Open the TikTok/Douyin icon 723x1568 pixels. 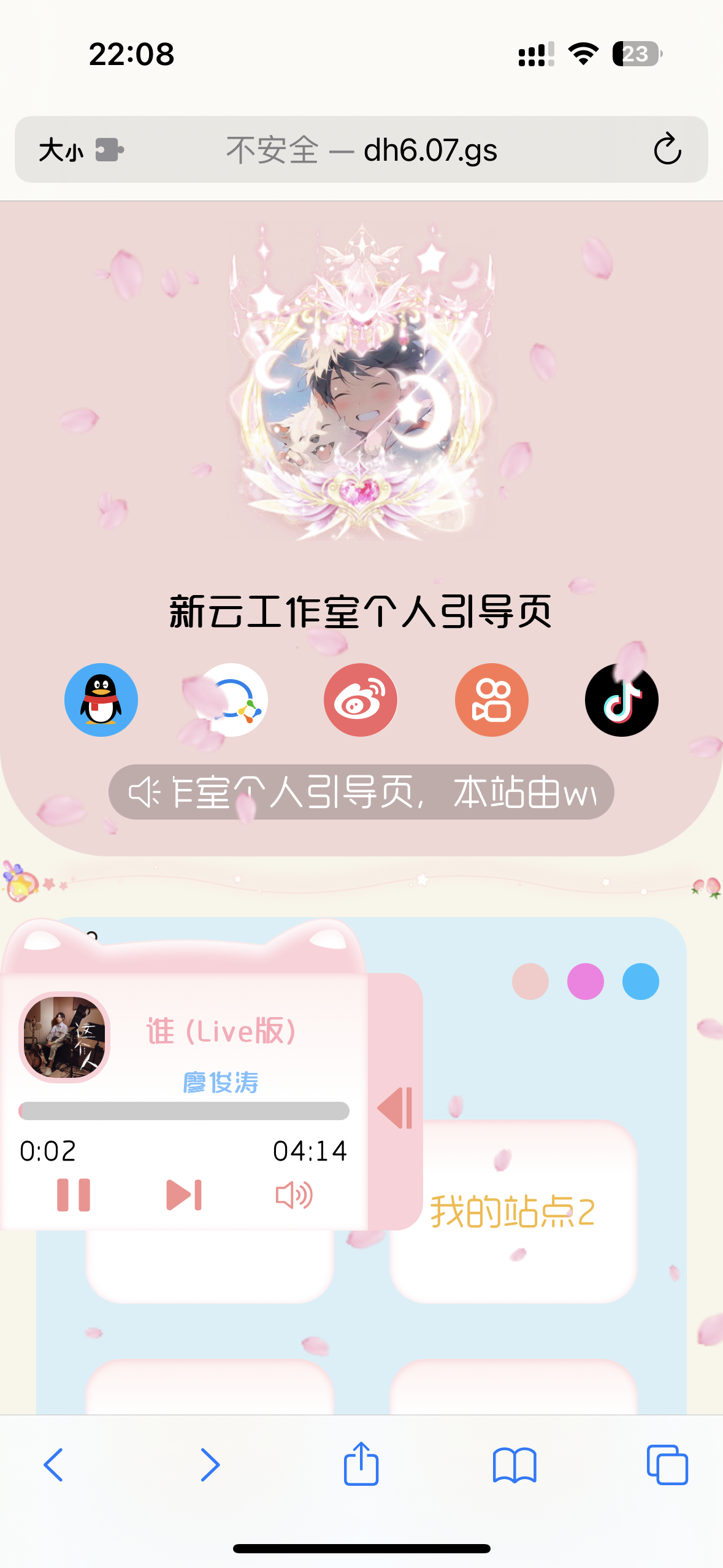[621, 700]
